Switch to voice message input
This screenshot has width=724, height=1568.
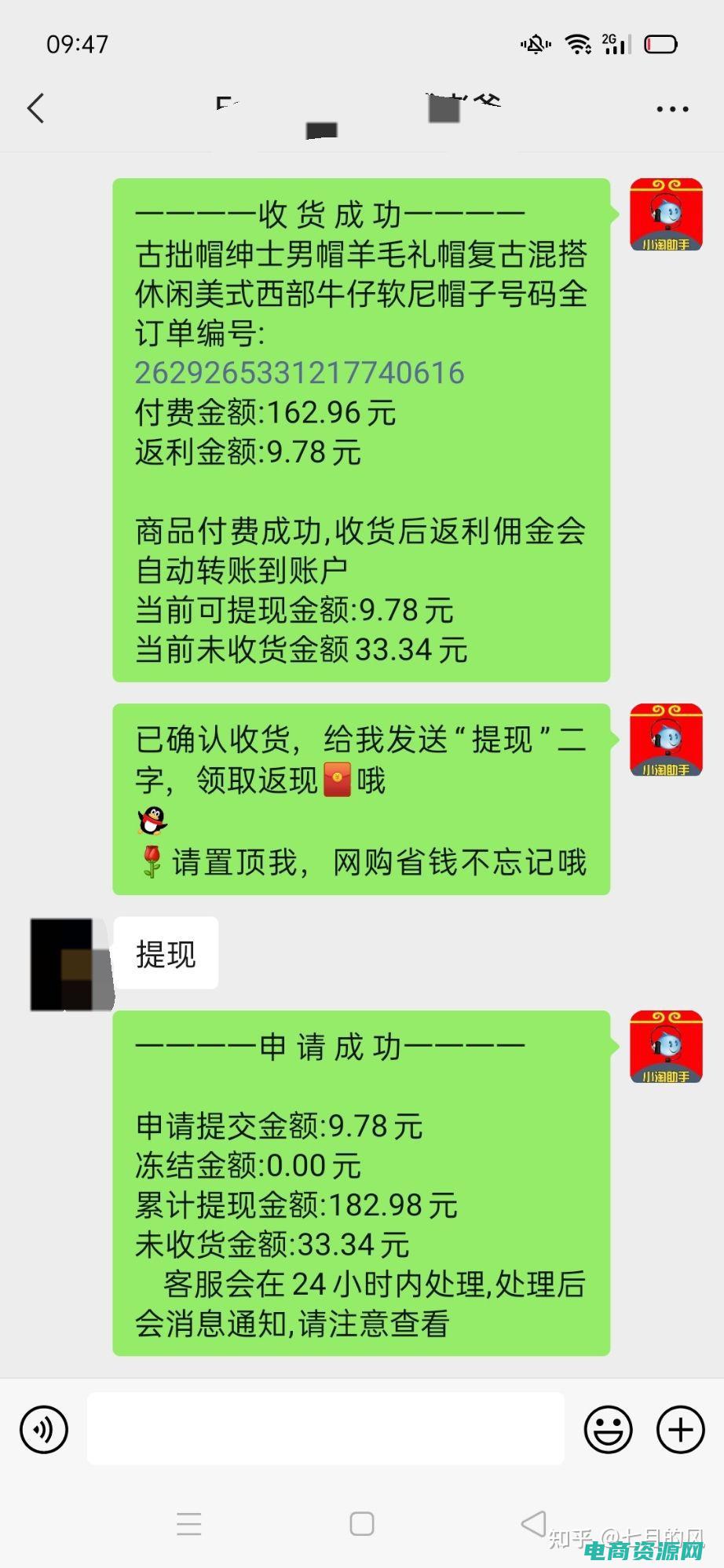coord(44,1429)
